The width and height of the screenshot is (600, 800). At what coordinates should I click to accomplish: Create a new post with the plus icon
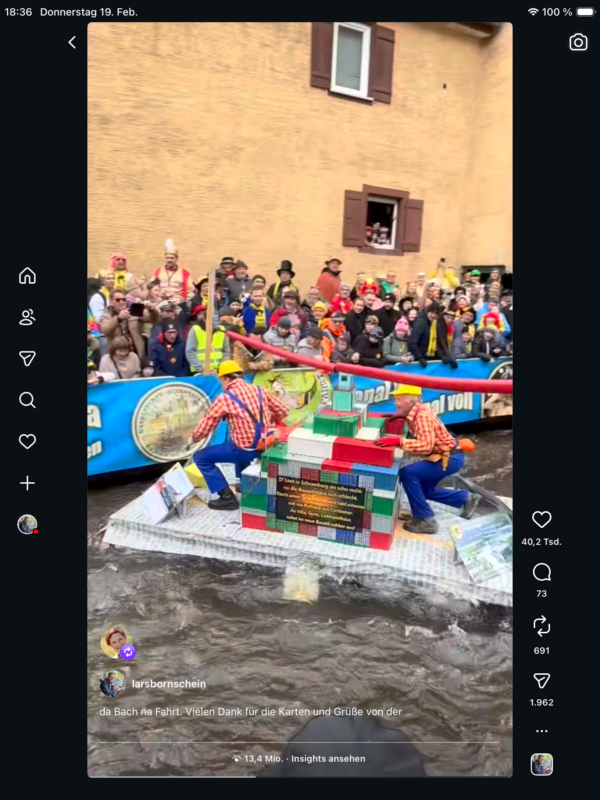[27, 483]
